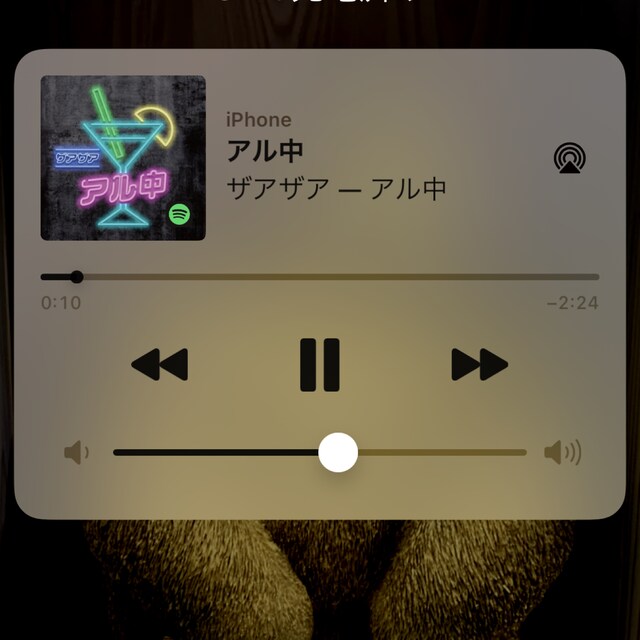Open the アル中 album artwork
This screenshot has width=640, height=640.
point(123,158)
